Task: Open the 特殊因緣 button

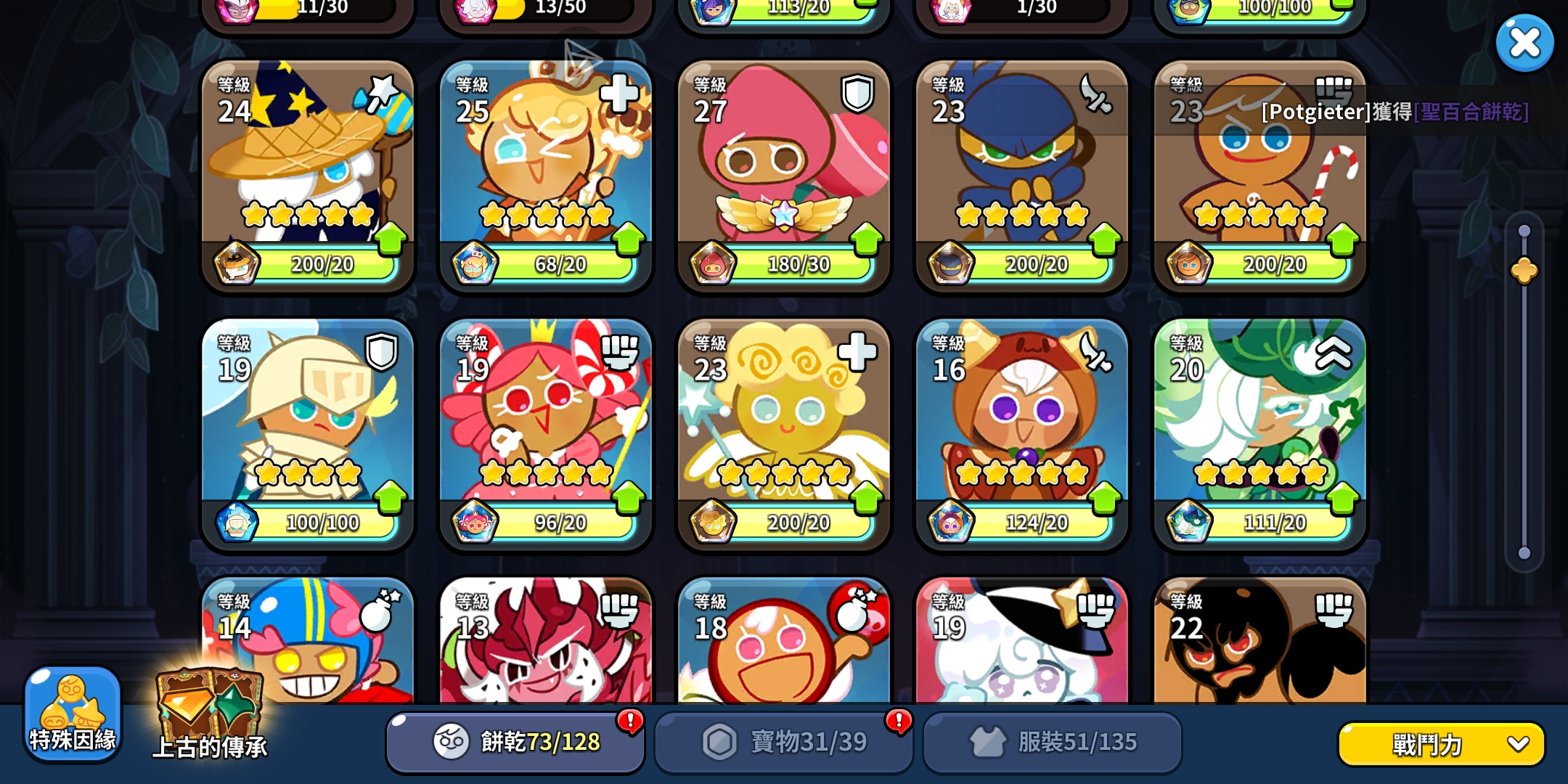Action: pyautogui.click(x=73, y=714)
